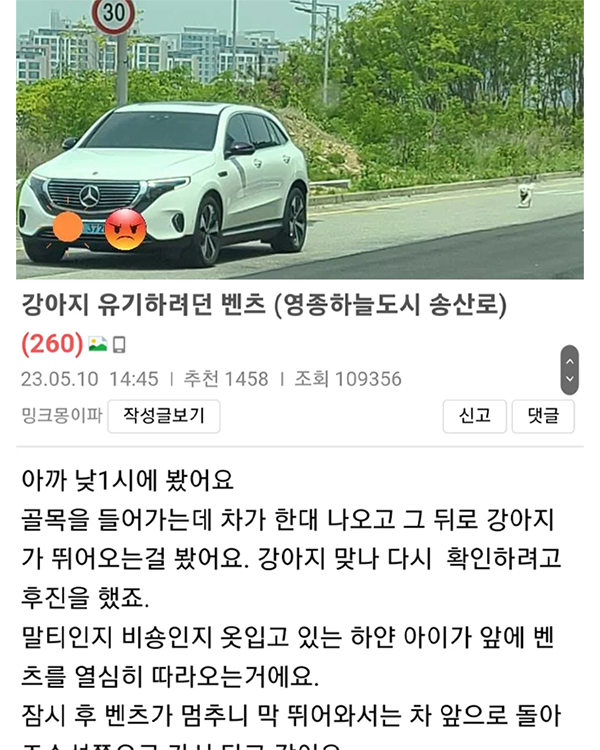Jump to comments with 댓글 button
This screenshot has height=750, width=600.
[542, 416]
